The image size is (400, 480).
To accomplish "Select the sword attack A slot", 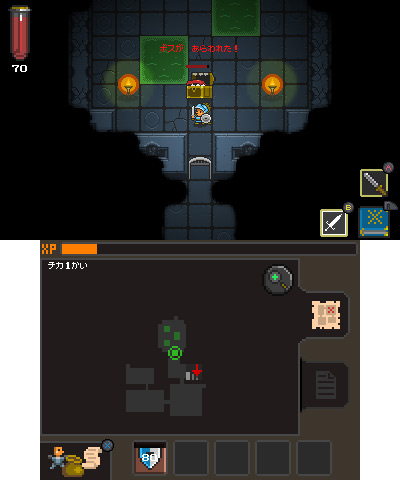I will (374, 183).
